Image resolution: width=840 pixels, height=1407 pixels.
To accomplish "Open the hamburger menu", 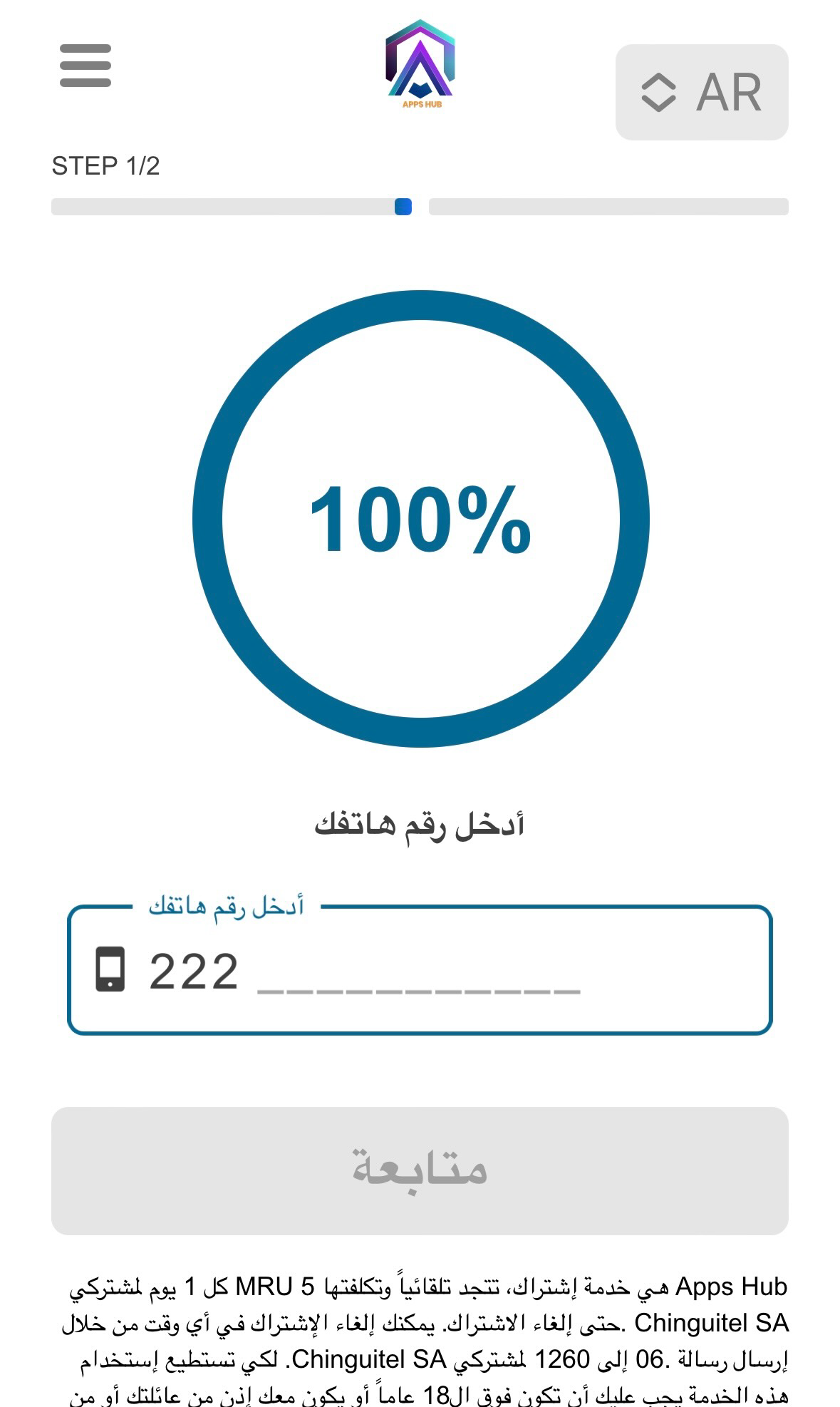I will coord(85,66).
